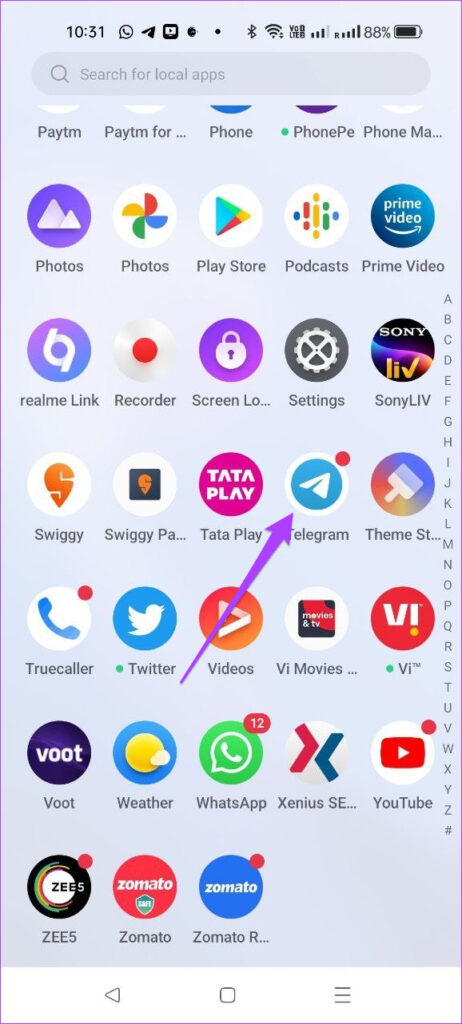Screen dimensions: 462x1024
Task: Open the Podcasts app
Action: [317, 216]
